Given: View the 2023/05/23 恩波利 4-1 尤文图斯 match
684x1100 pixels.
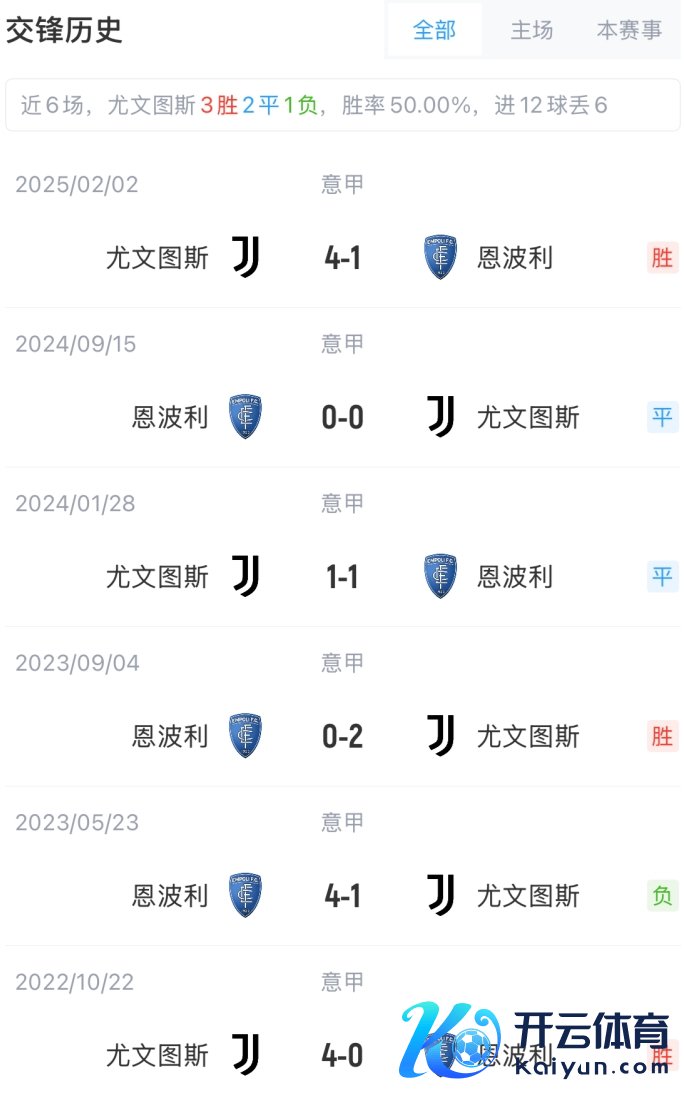Looking at the screenshot, I should [x=342, y=896].
